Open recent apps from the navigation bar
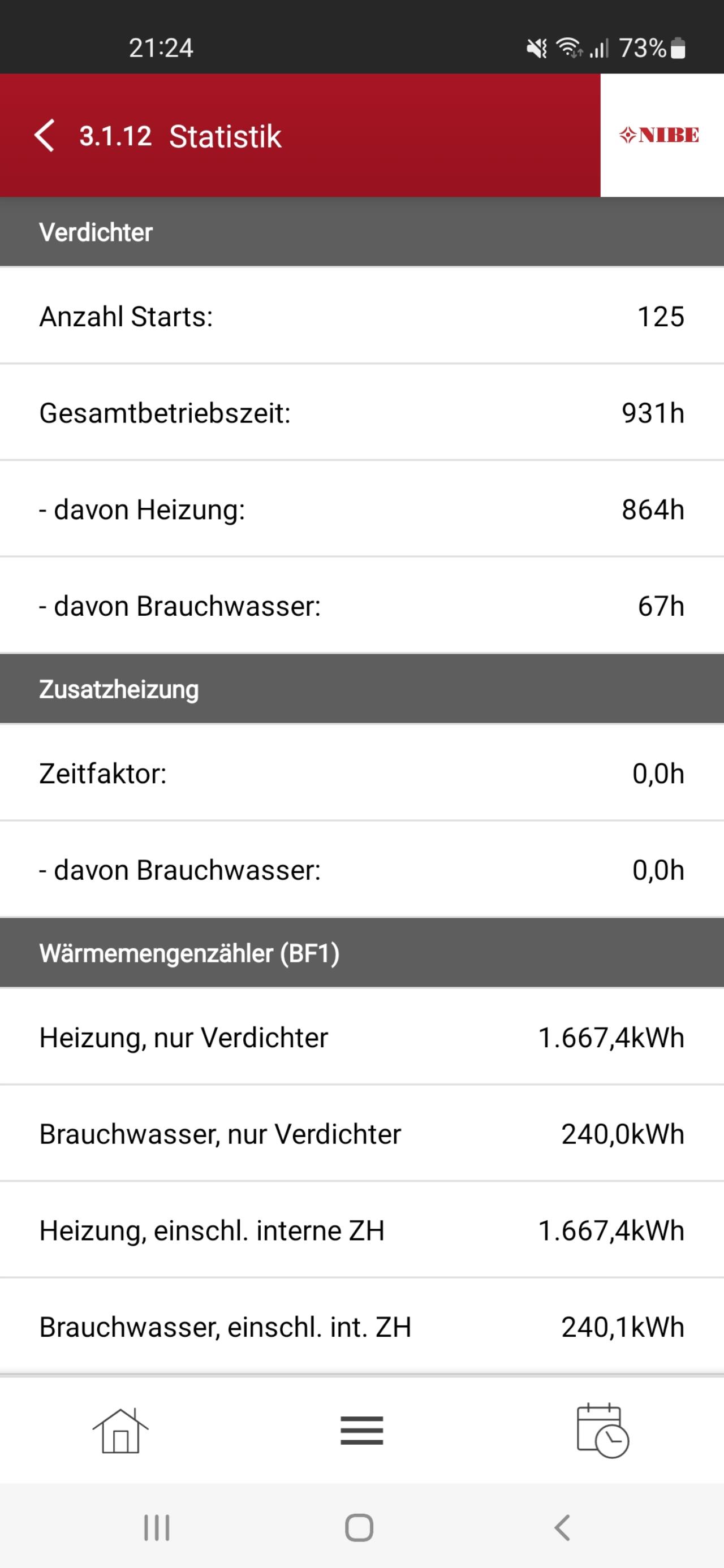 (157, 1528)
